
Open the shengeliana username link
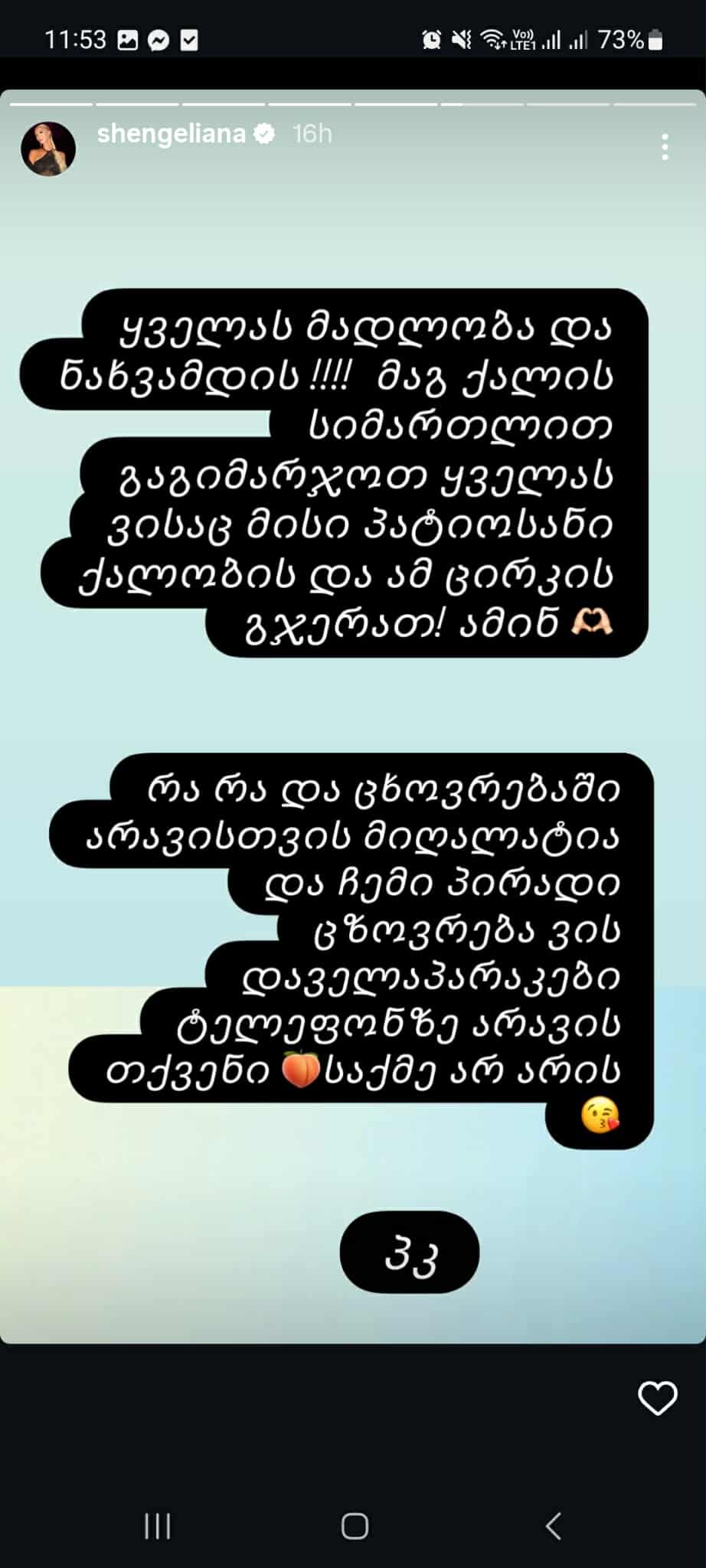click(172, 134)
